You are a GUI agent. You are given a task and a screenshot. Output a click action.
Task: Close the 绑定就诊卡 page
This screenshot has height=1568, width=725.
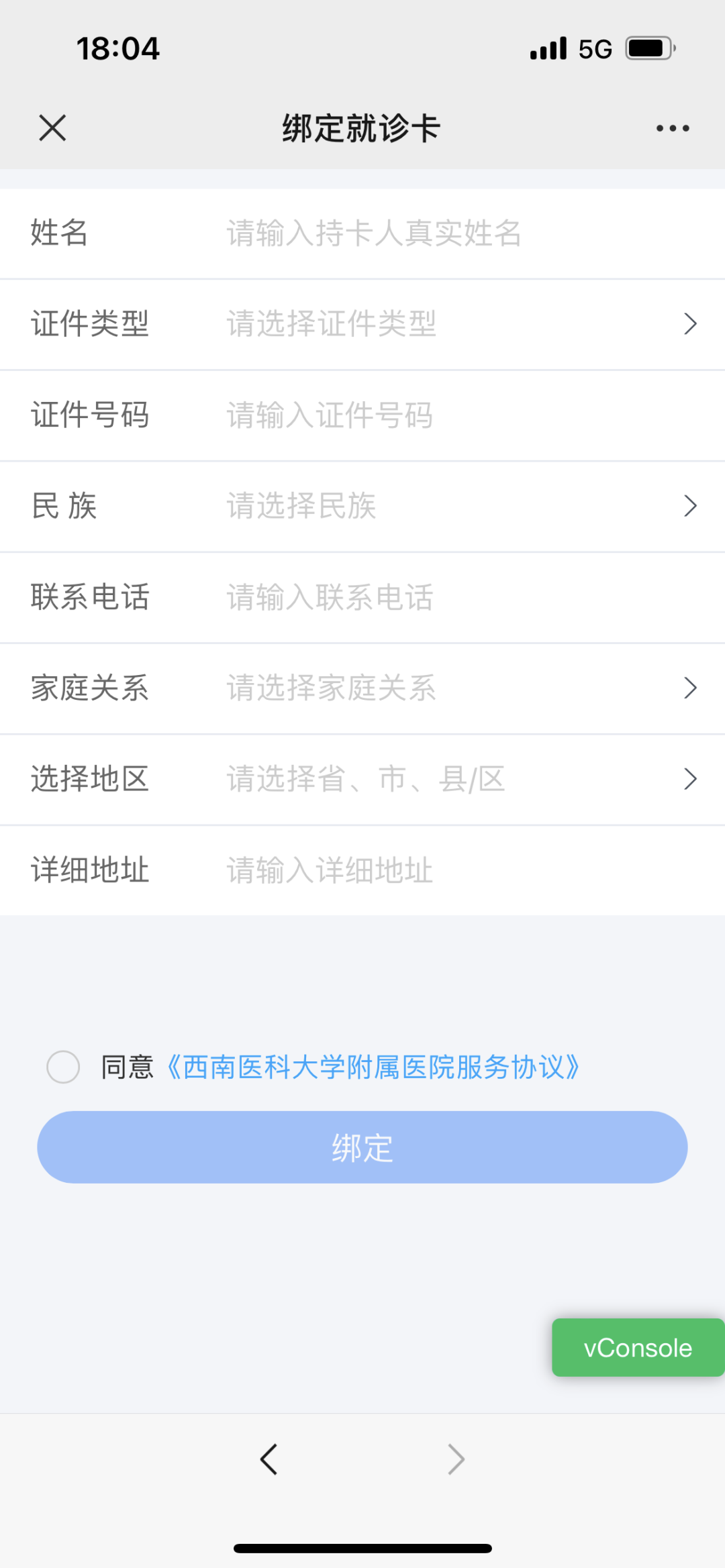pyautogui.click(x=52, y=127)
